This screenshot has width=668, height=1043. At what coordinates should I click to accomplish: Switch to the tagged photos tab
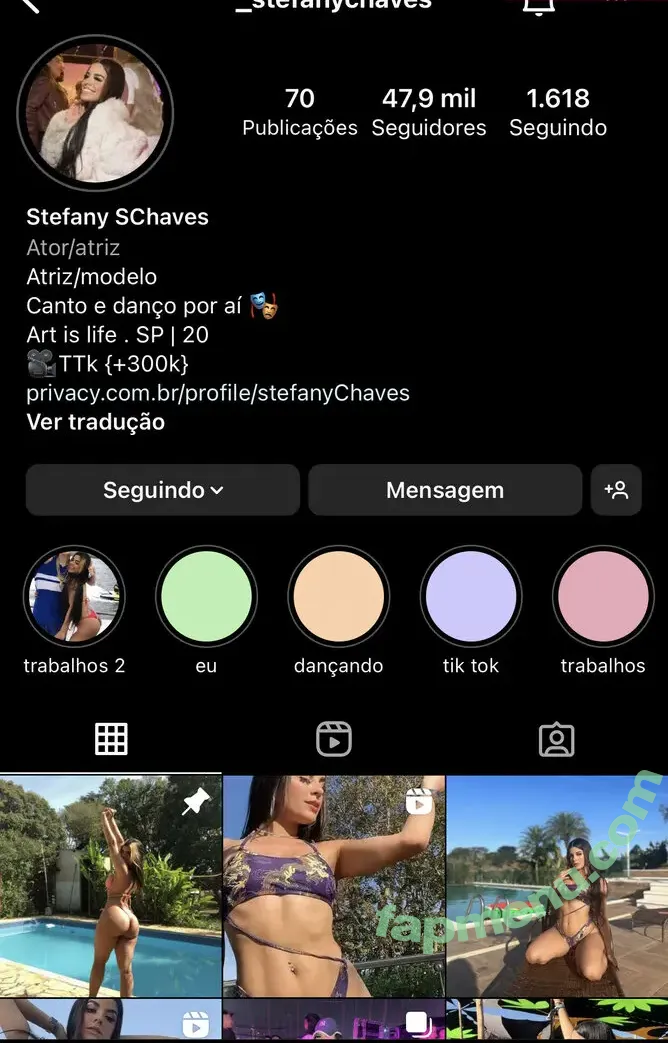[x=556, y=739]
